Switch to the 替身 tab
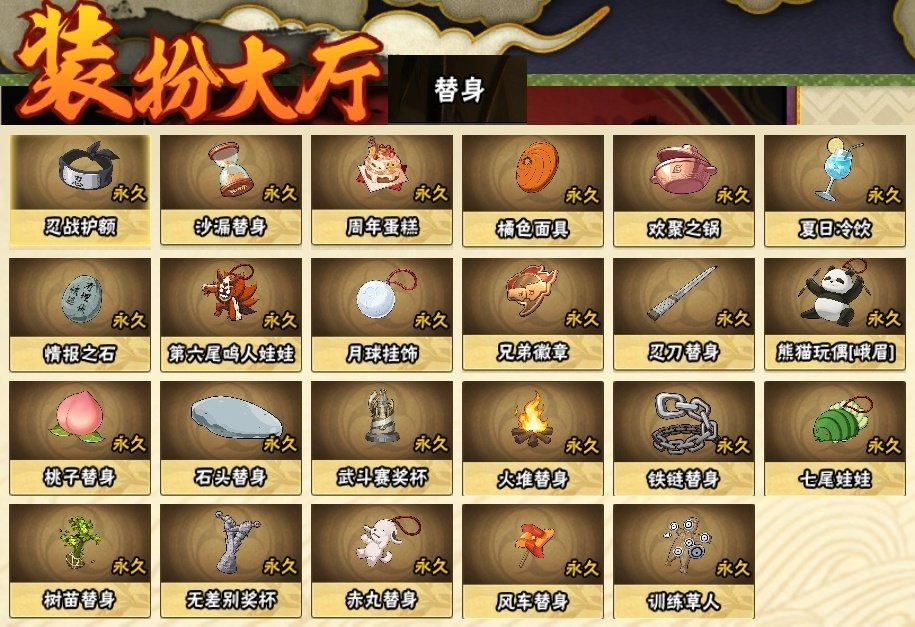Image resolution: width=915 pixels, height=627 pixels. 458,90
